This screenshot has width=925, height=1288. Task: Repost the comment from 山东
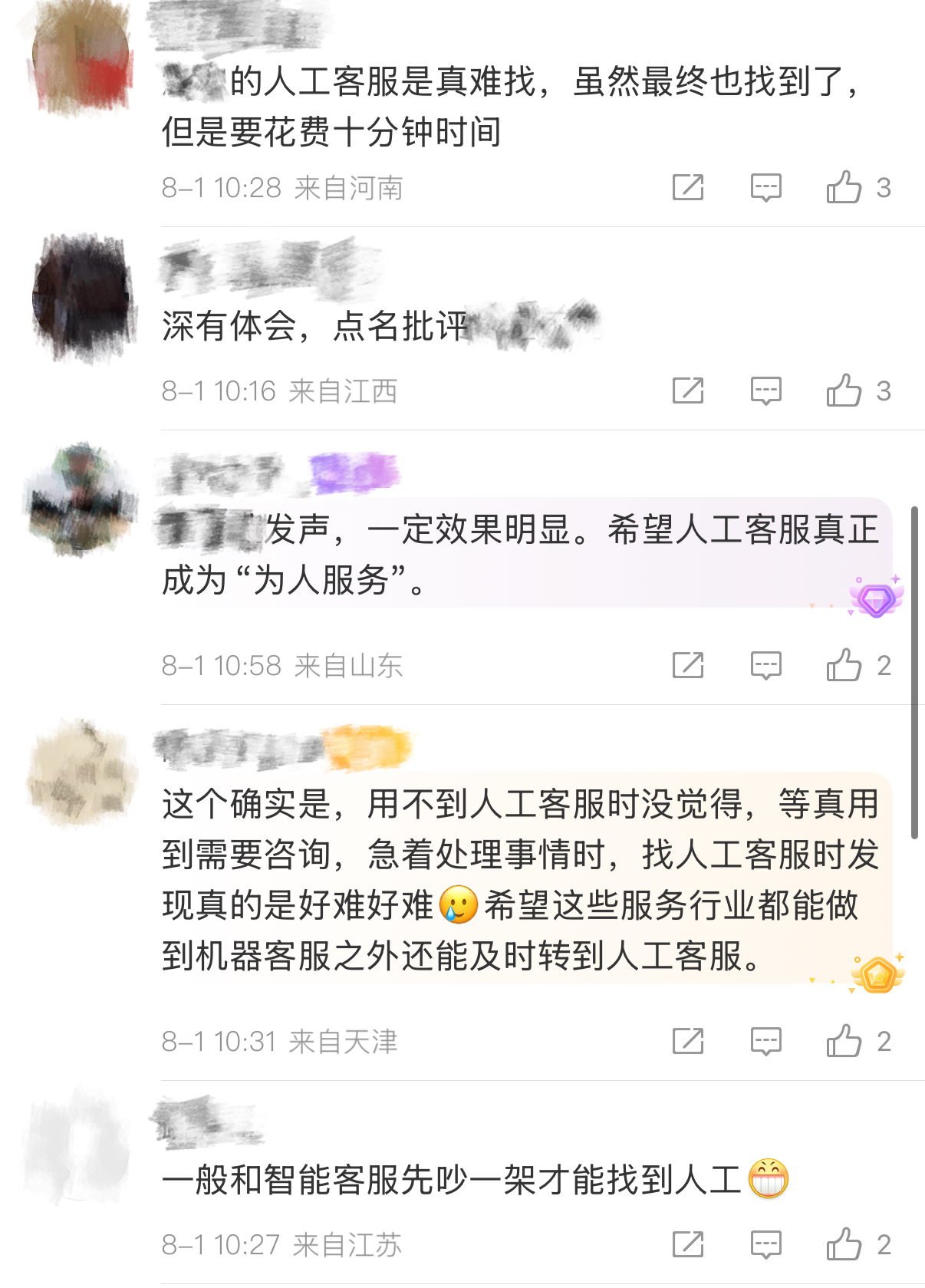[687, 665]
